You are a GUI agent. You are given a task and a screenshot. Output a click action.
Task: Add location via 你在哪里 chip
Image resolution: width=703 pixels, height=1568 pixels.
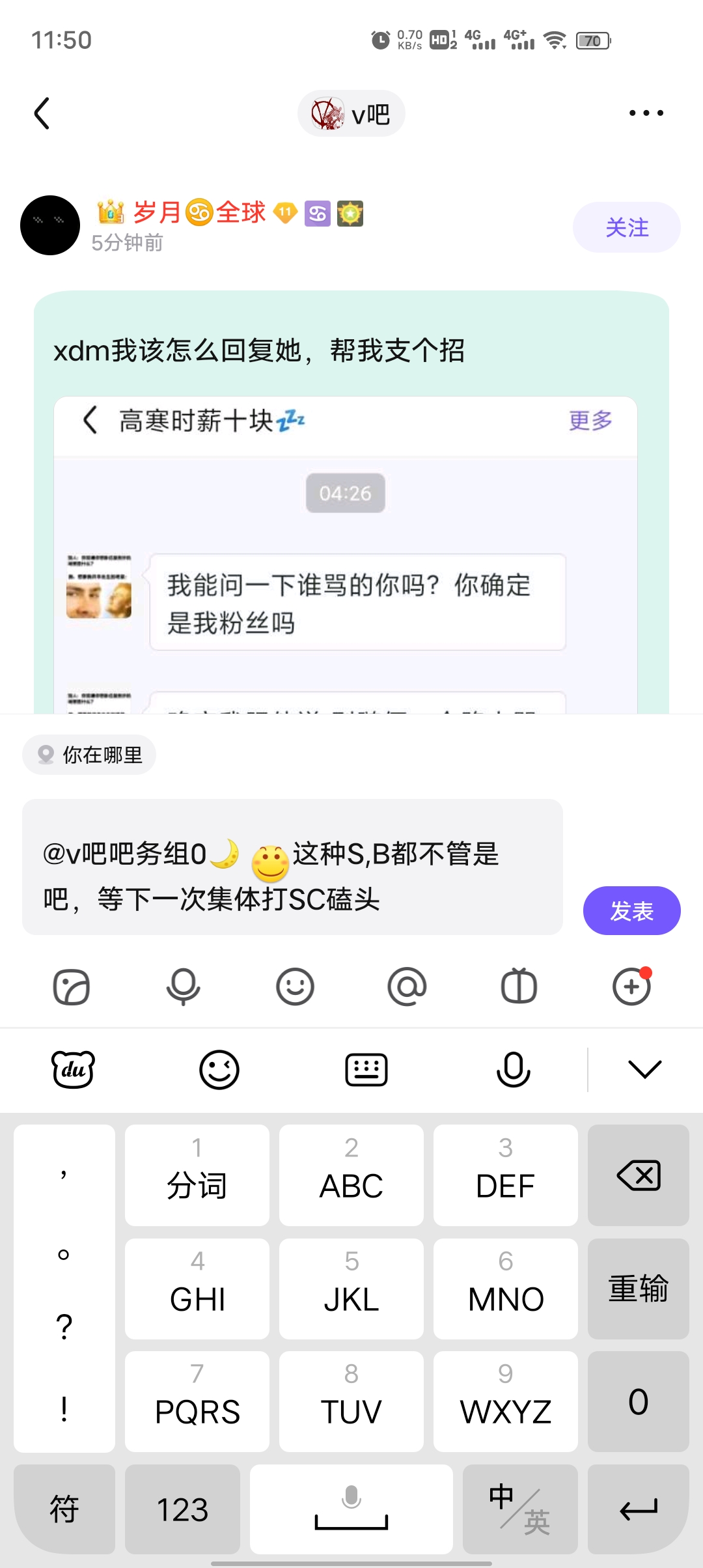[x=90, y=755]
